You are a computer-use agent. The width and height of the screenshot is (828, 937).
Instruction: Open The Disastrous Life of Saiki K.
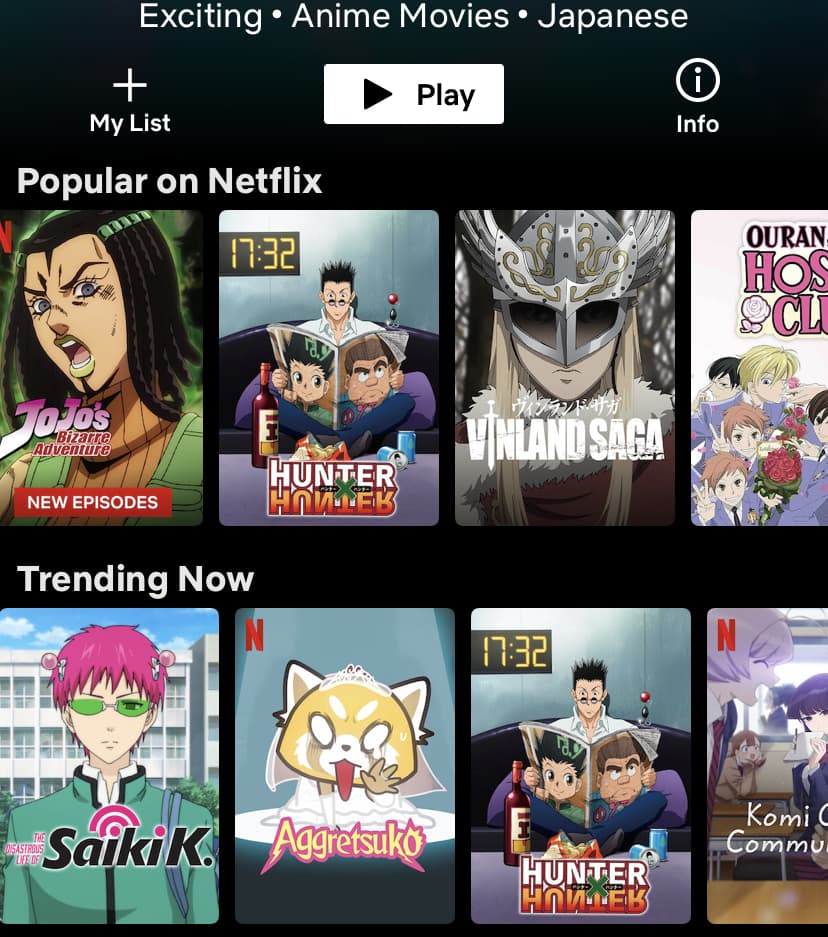point(108,766)
